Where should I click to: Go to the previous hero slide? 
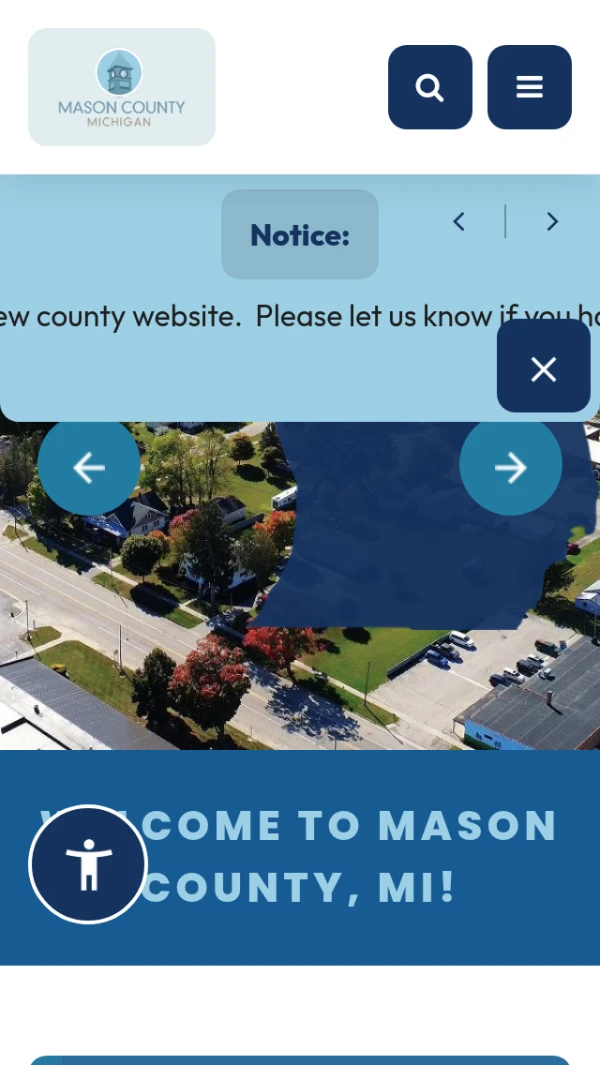click(89, 466)
